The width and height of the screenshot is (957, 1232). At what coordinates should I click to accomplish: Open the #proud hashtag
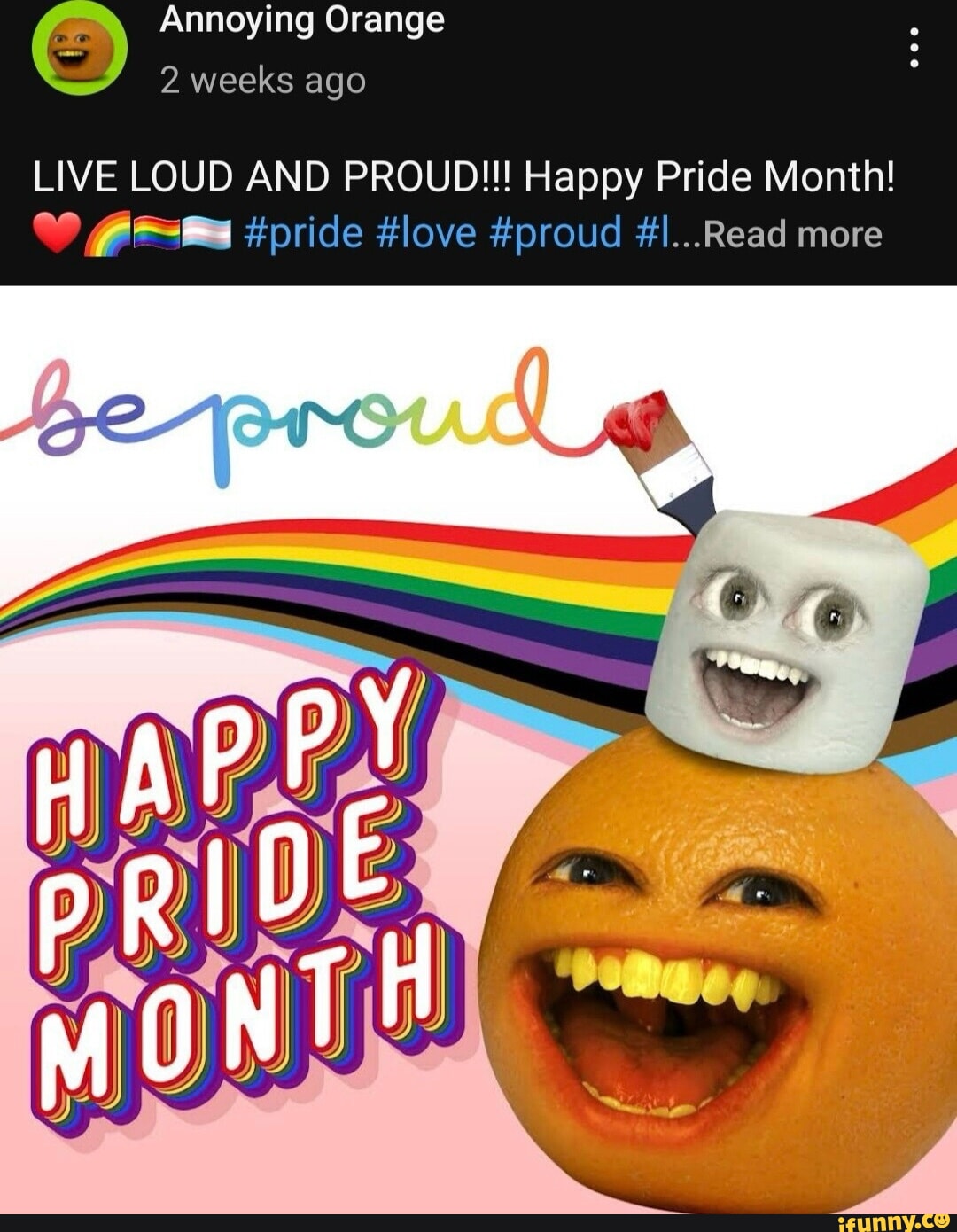tap(555, 234)
